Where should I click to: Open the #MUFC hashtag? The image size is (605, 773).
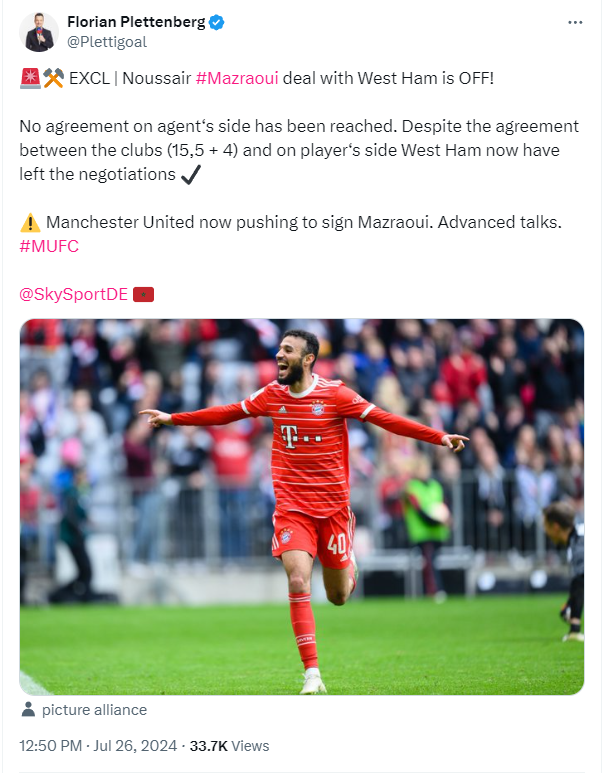[x=48, y=246]
